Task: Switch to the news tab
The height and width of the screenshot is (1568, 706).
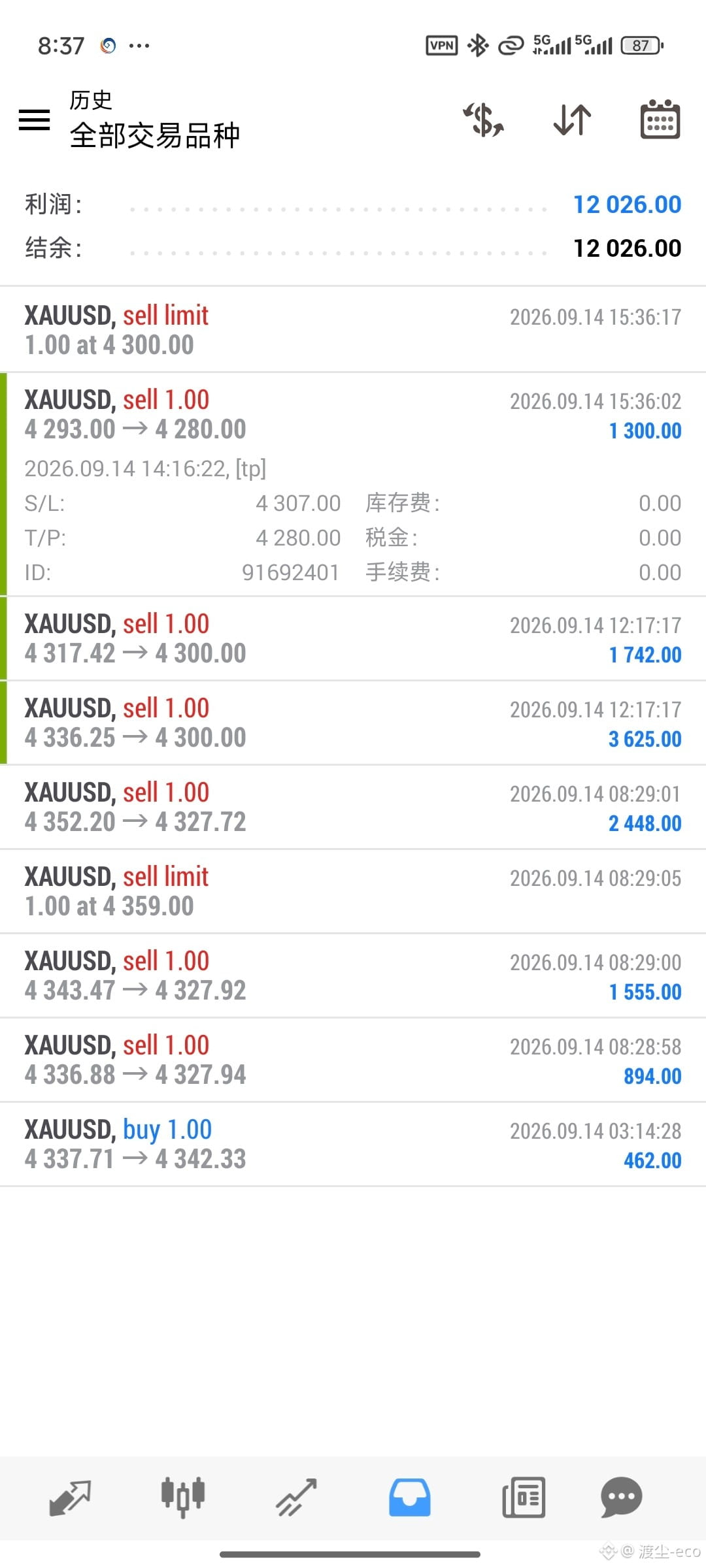Action: 524,1497
